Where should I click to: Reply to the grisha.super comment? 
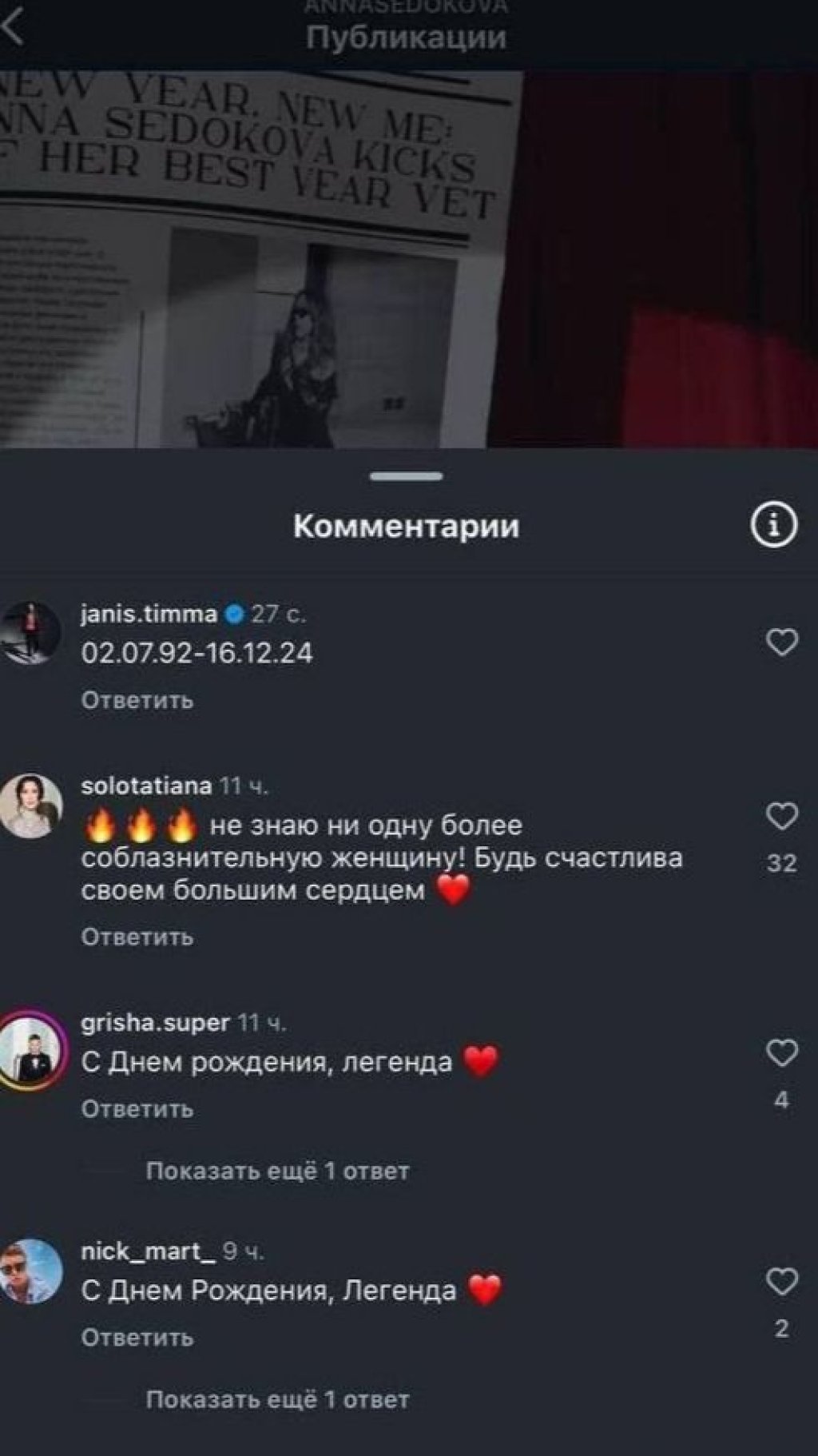click(x=137, y=1109)
